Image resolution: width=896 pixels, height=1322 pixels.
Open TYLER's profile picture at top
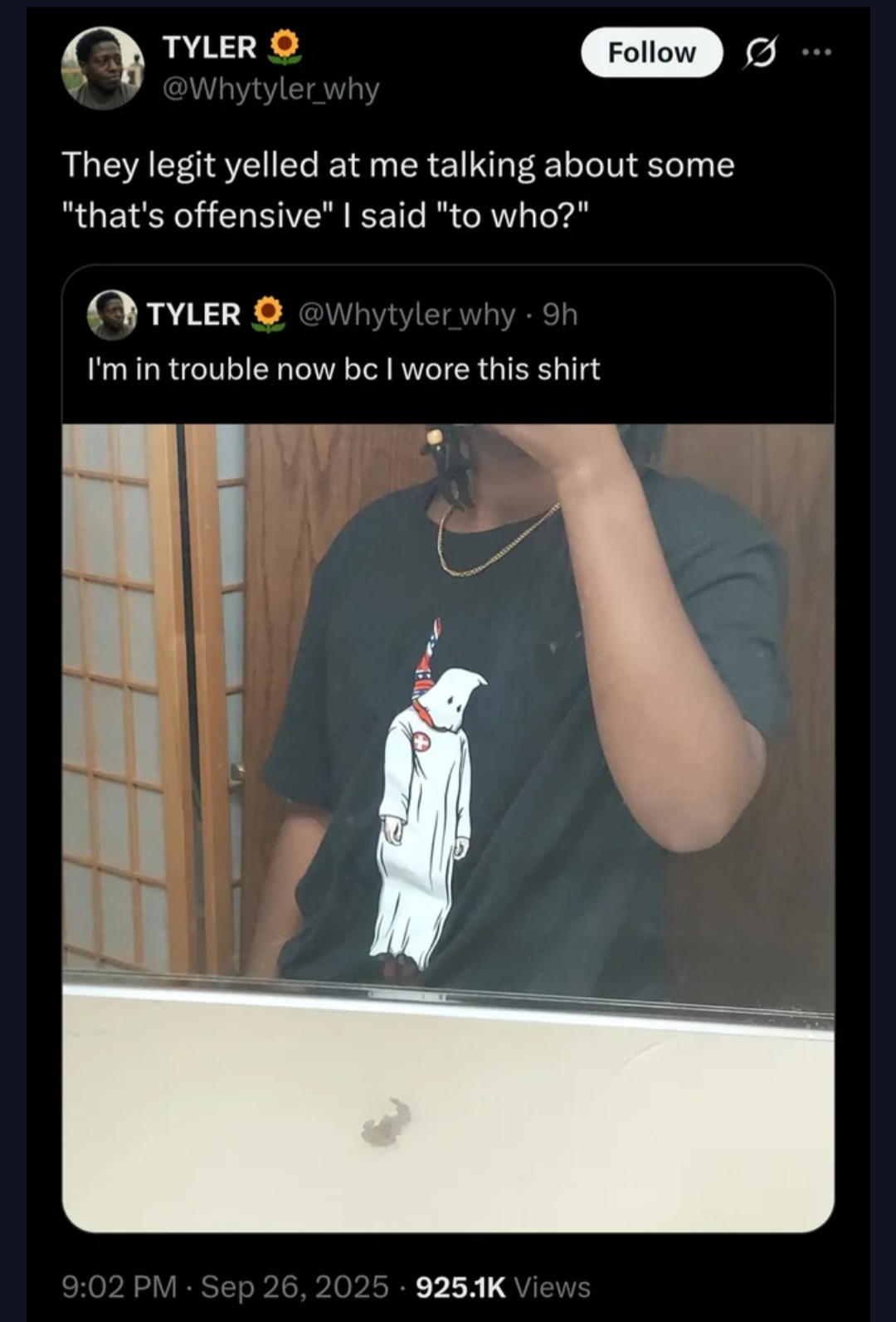pos(103,68)
